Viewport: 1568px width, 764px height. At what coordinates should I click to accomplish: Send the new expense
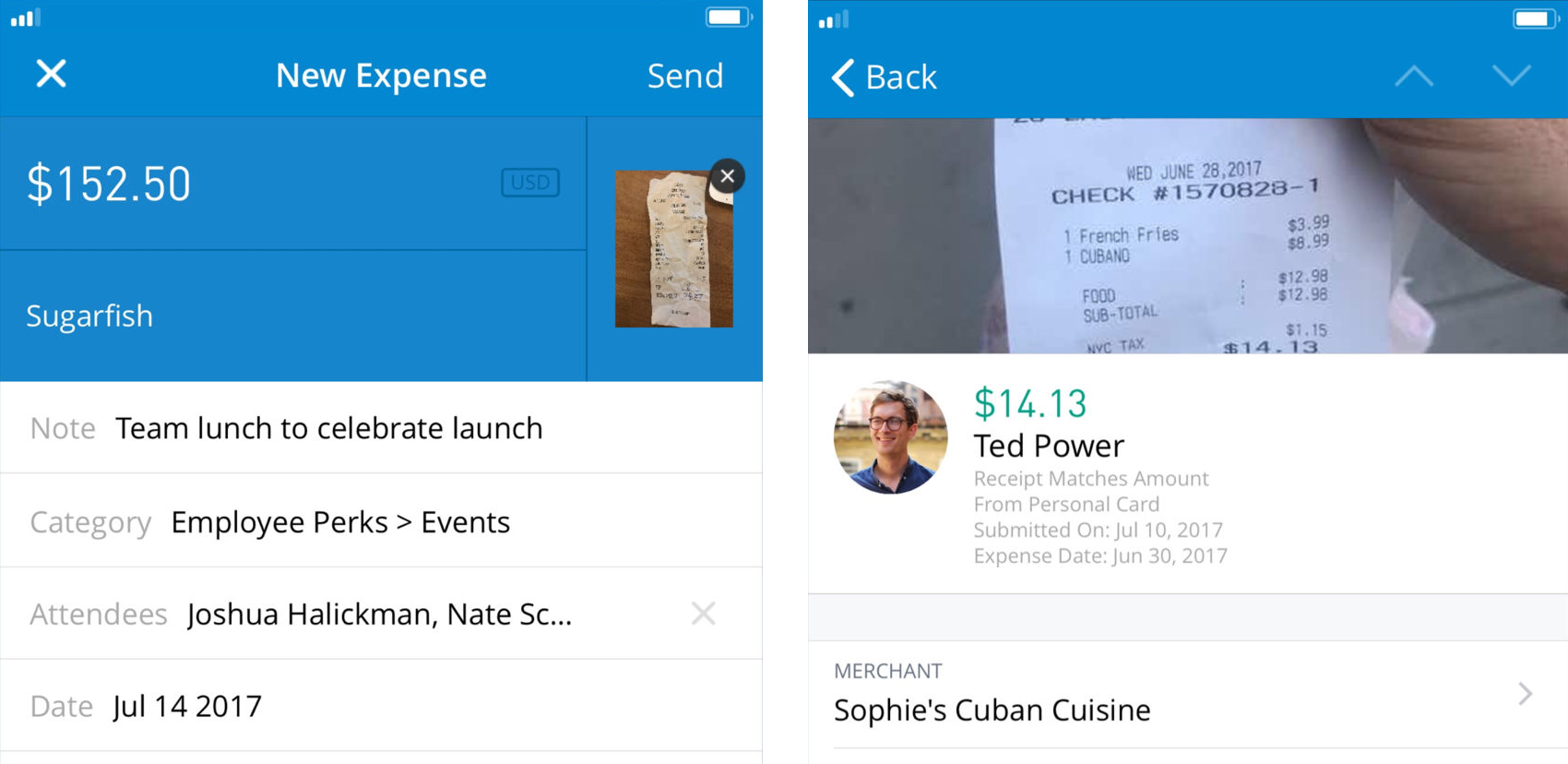[684, 76]
